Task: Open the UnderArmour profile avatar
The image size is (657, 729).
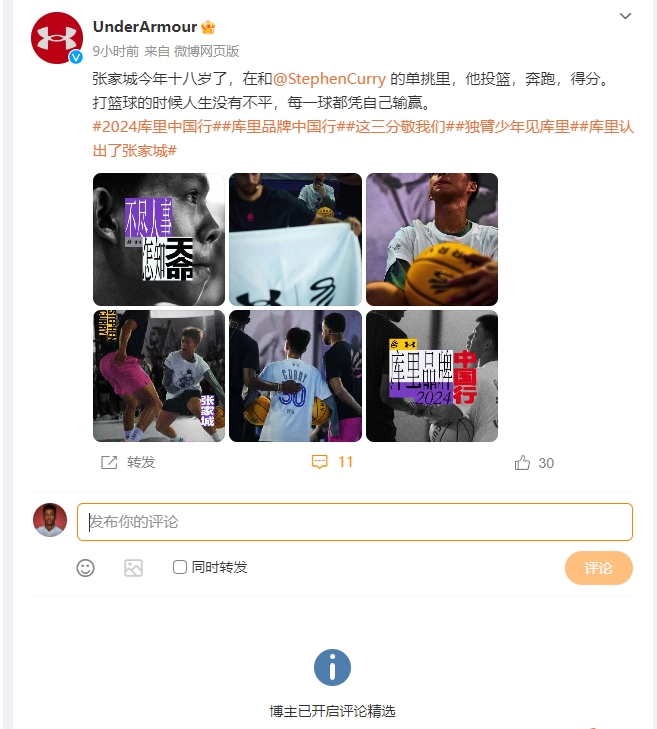Action: coord(57,38)
